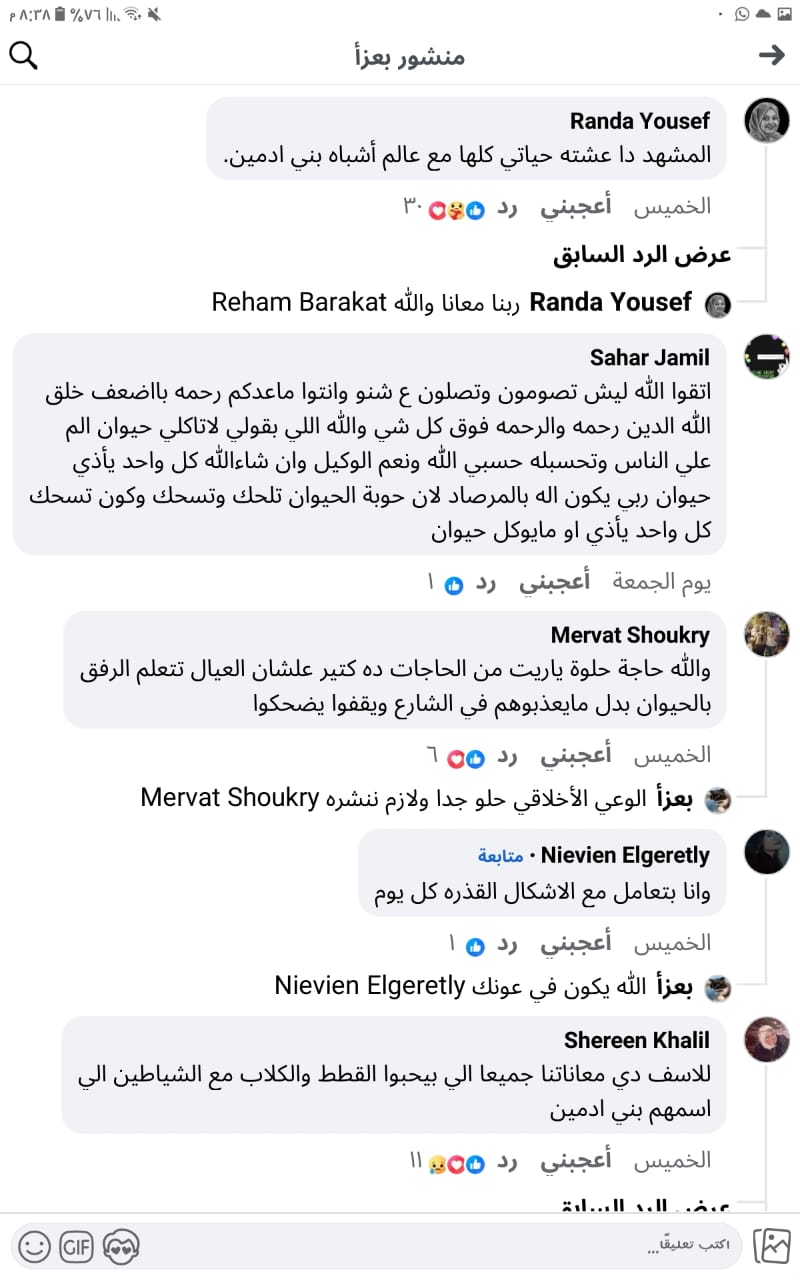Like Randa Yousef's comment
The width and height of the screenshot is (800, 1280).
[x=575, y=207]
